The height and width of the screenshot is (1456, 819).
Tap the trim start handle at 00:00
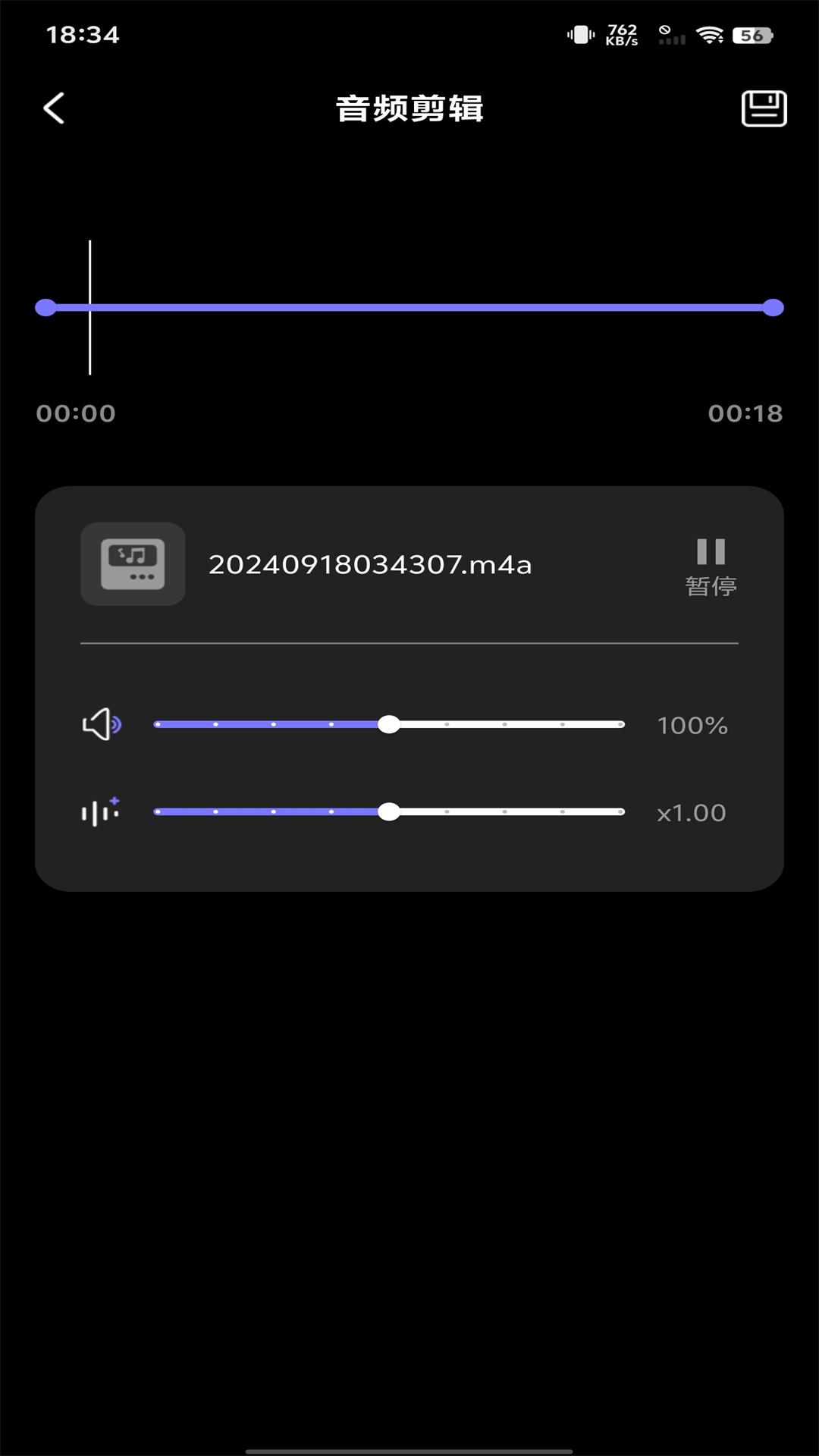[x=46, y=307]
